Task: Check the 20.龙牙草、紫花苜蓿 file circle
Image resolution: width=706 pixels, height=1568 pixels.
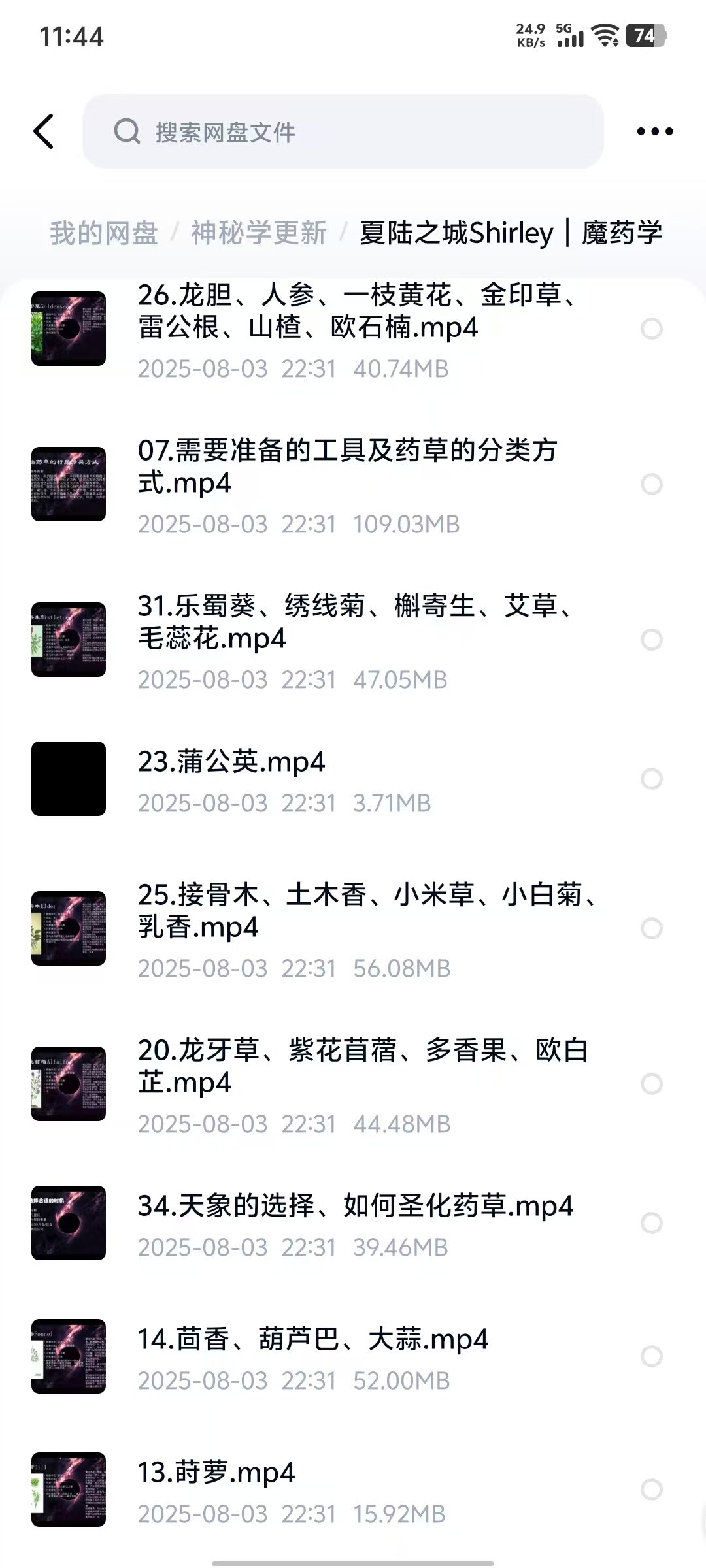Action: pyautogui.click(x=652, y=1084)
